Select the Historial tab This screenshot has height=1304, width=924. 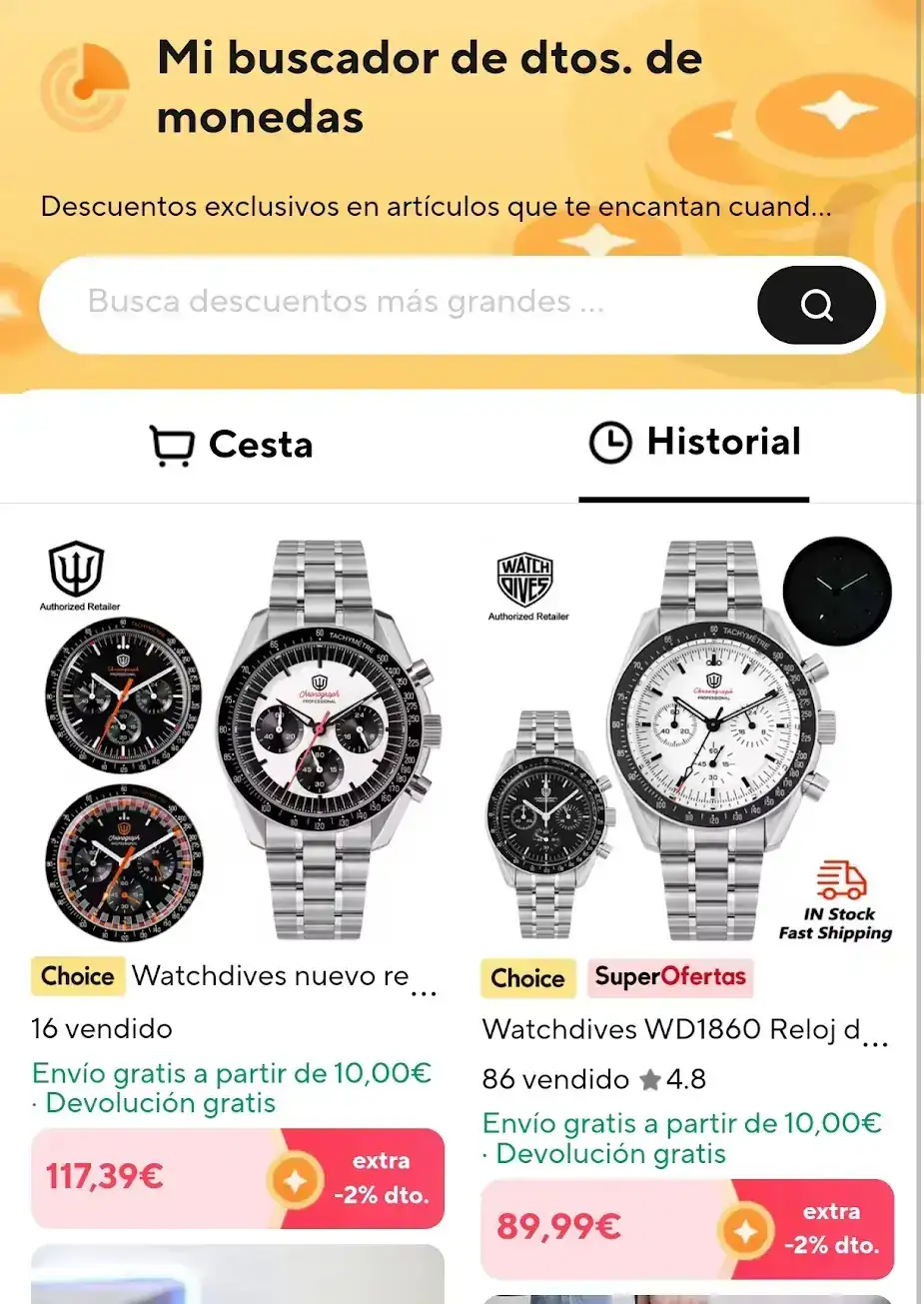coord(695,443)
